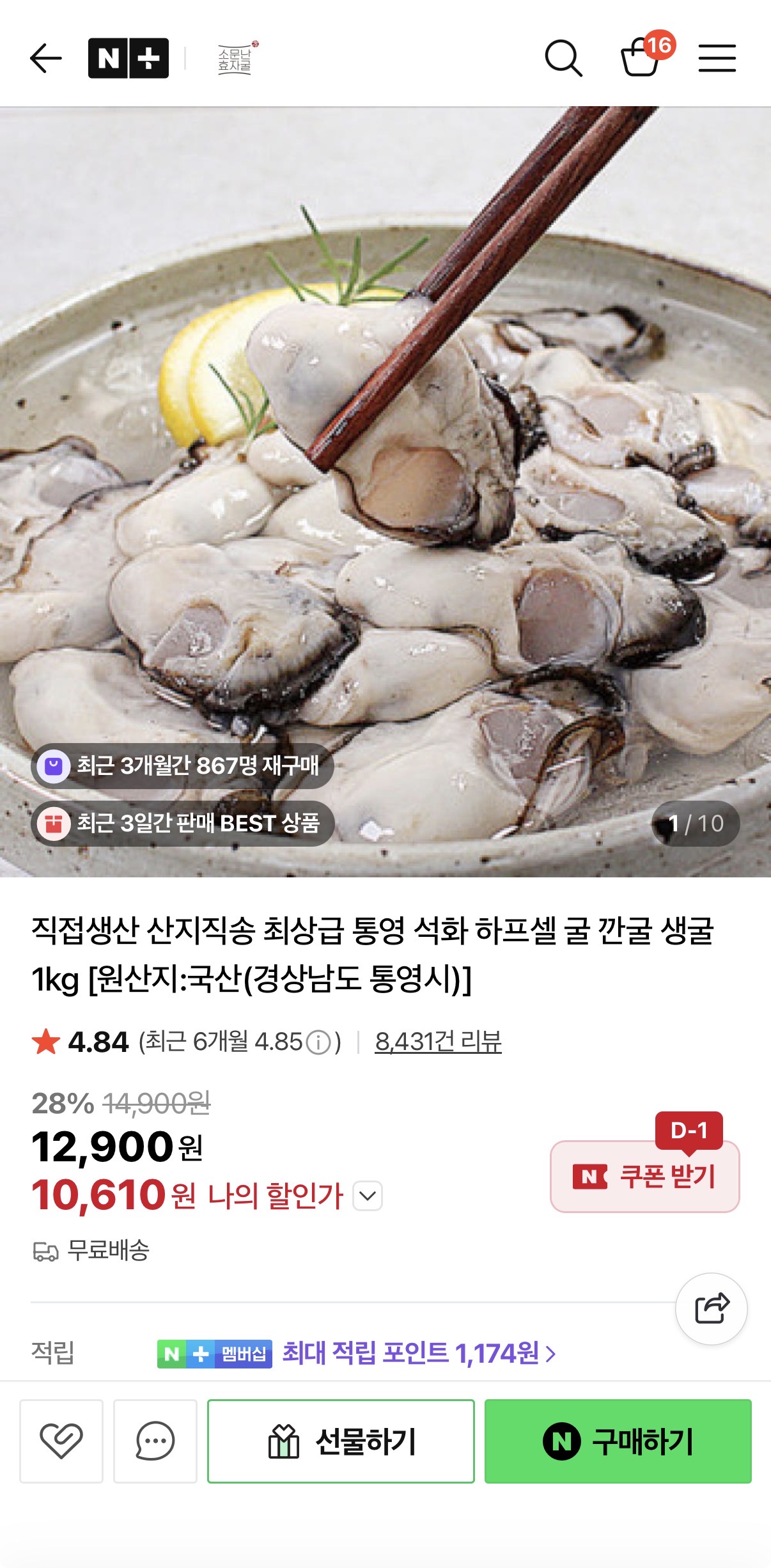Open the 8,431건 리뷰 reviews link

[x=438, y=1042]
